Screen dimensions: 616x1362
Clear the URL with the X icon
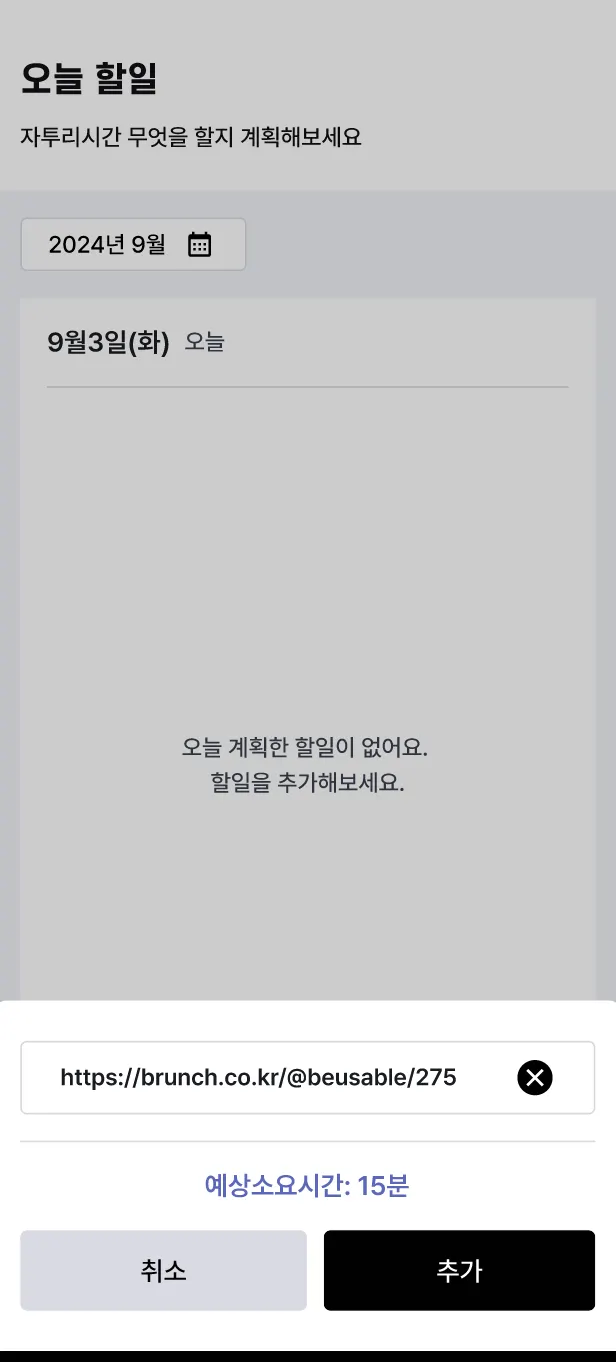535,1077
